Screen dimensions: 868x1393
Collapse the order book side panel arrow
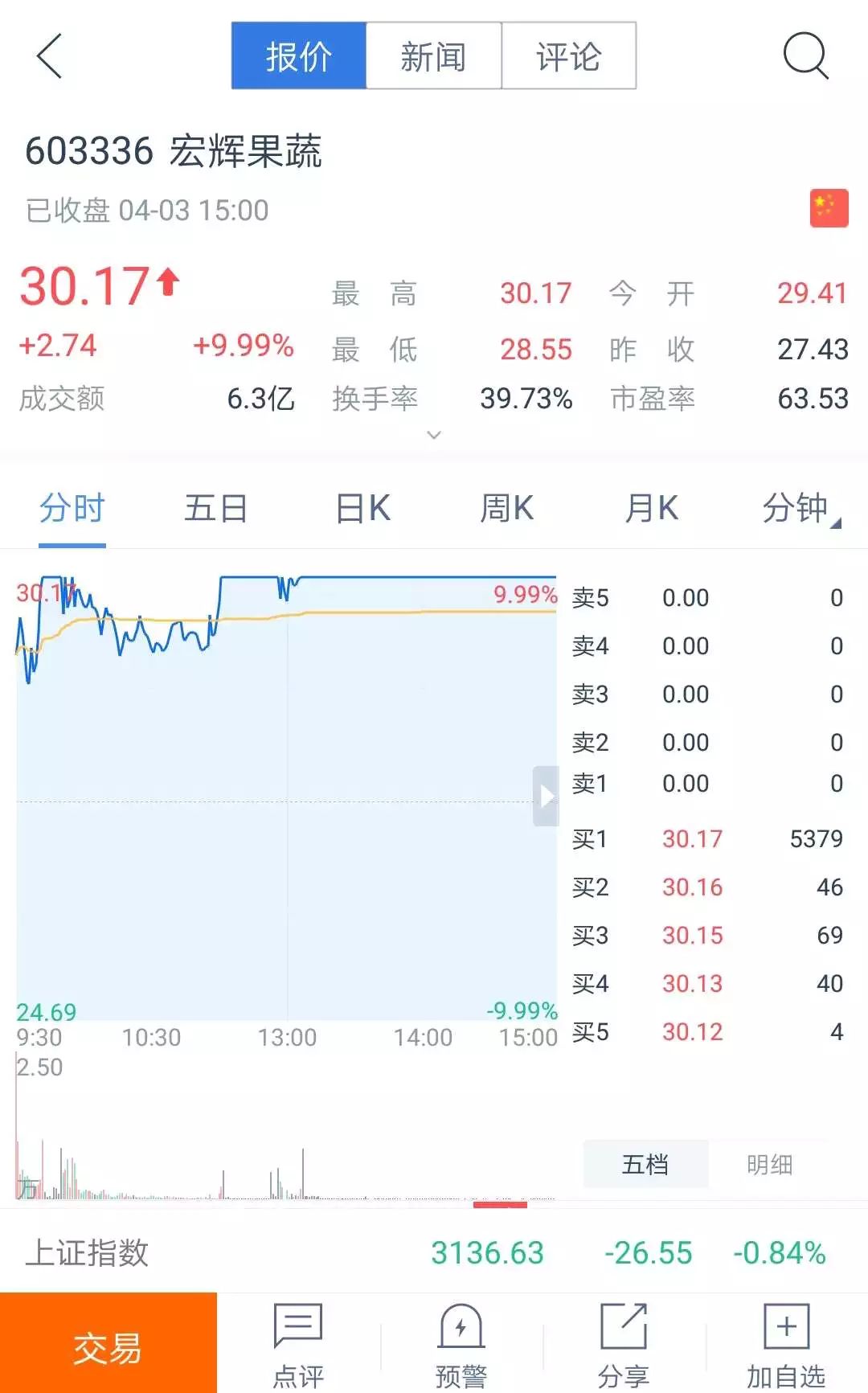pyautogui.click(x=547, y=796)
